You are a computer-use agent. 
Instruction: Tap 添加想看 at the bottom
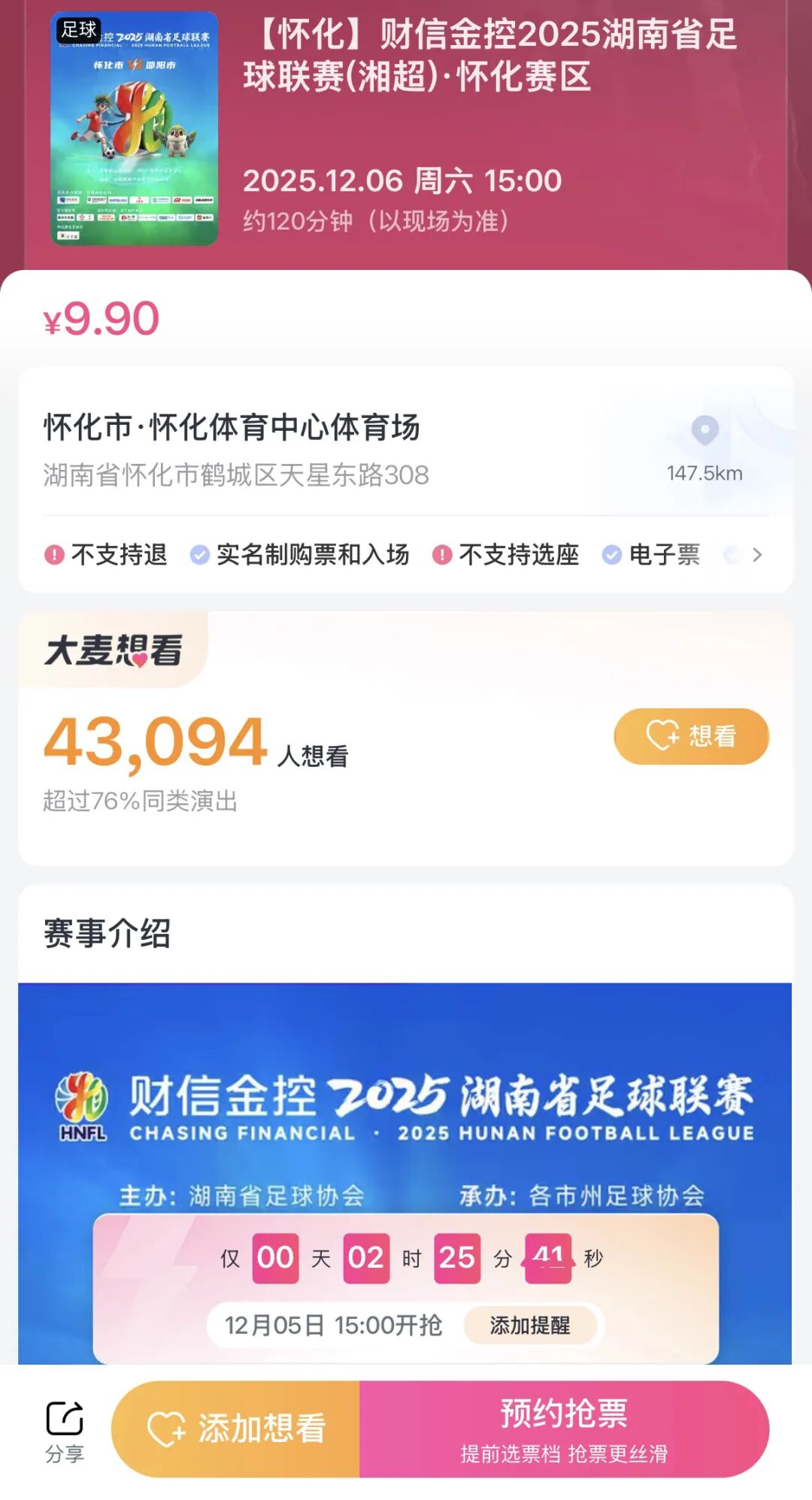coord(236,1429)
